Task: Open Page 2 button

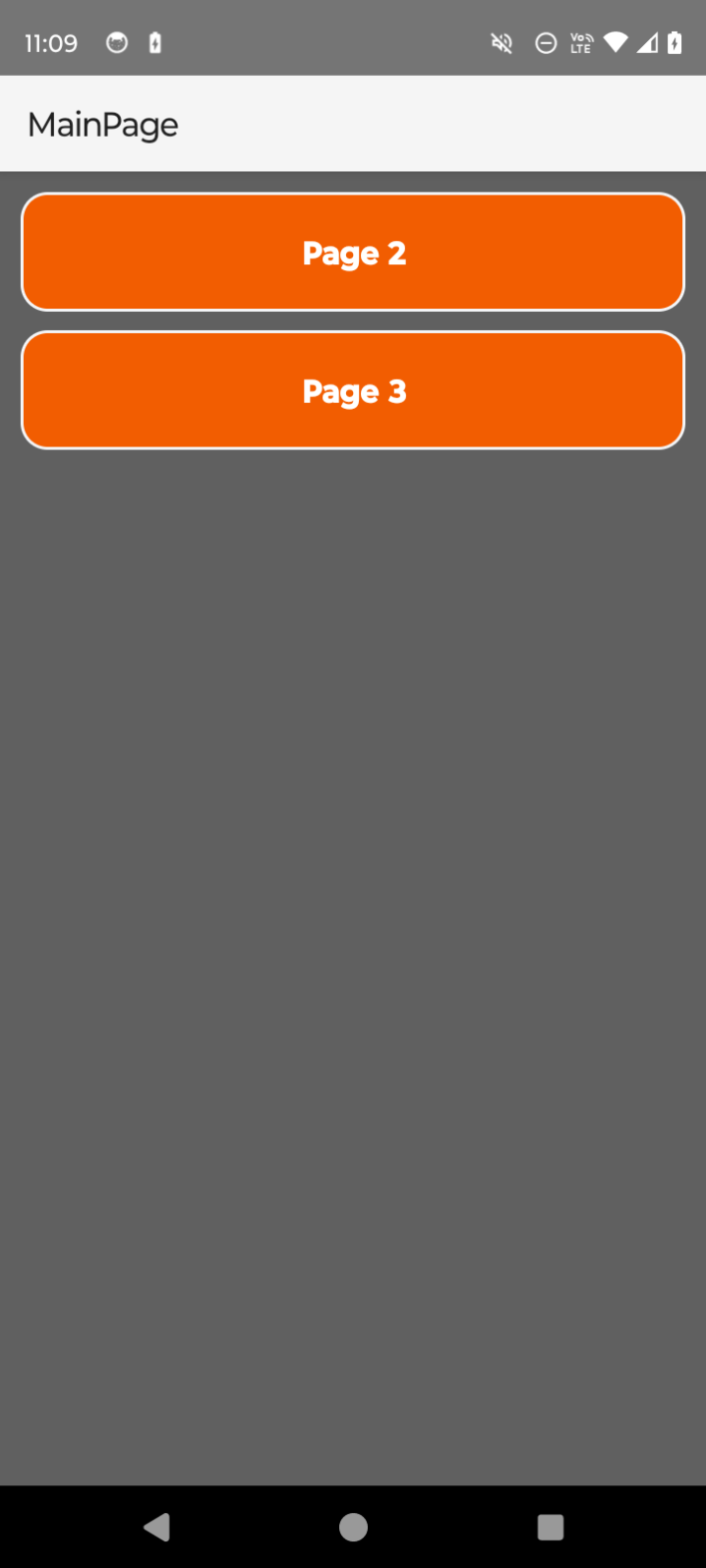Action: tap(353, 253)
